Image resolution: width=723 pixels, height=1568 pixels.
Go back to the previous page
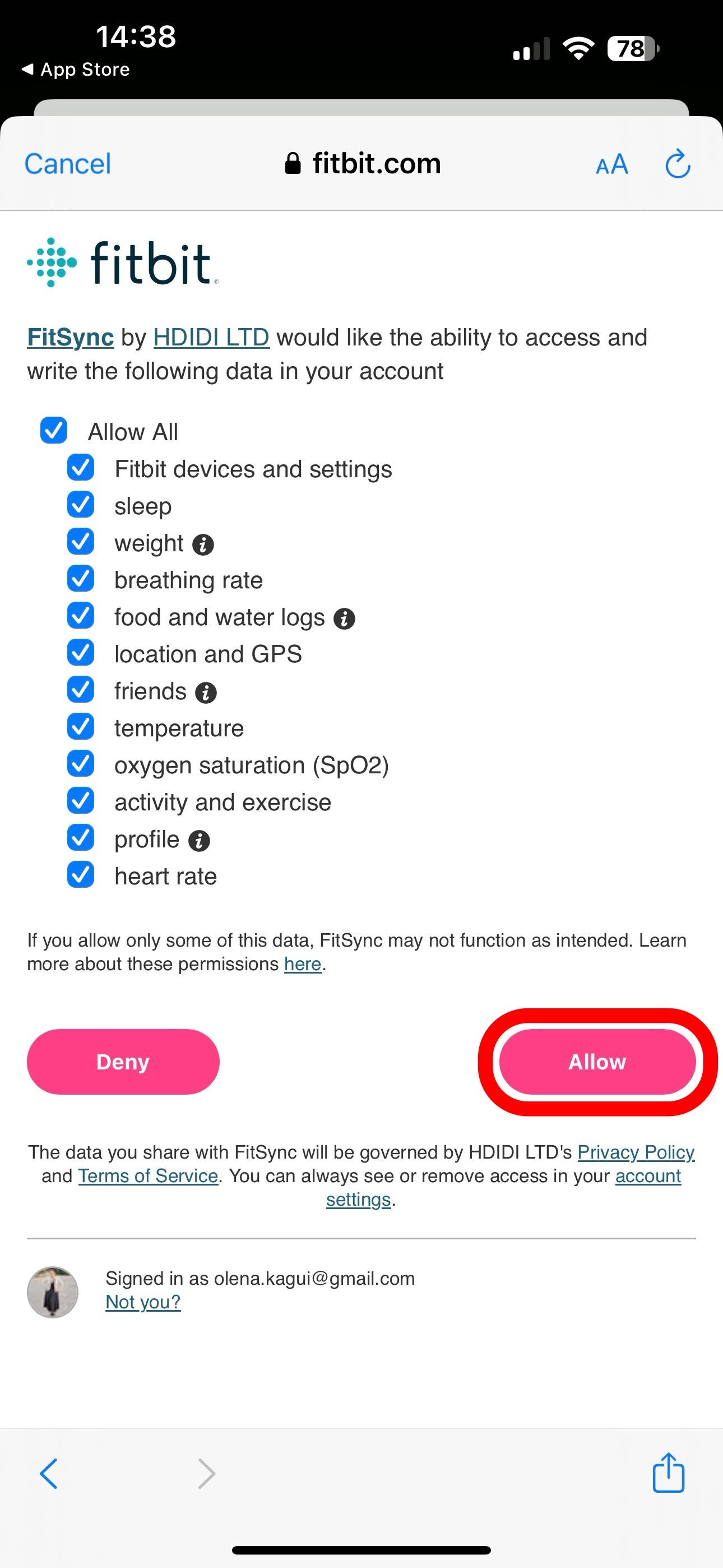(49, 1474)
